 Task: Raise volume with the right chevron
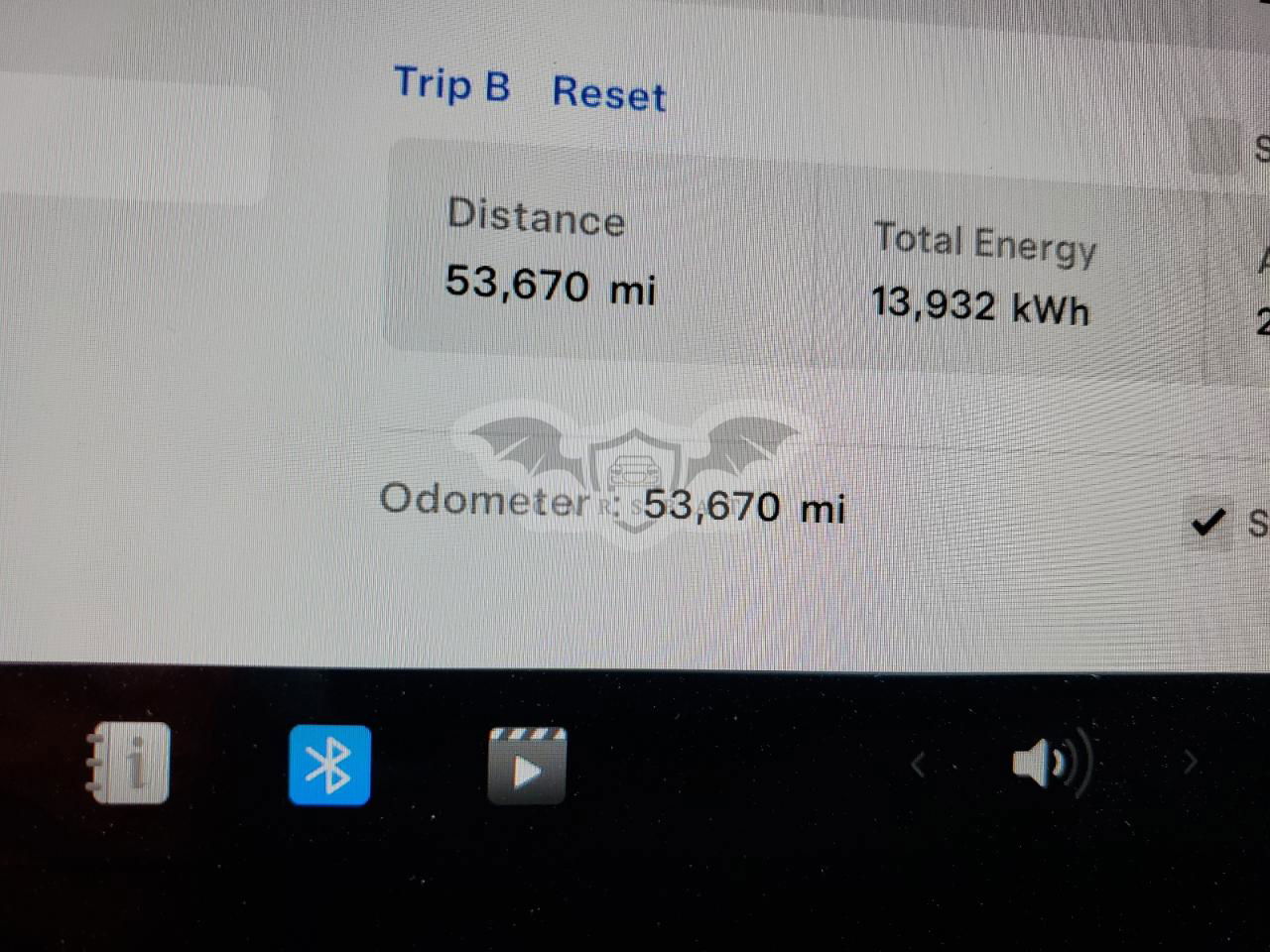coord(1190,763)
